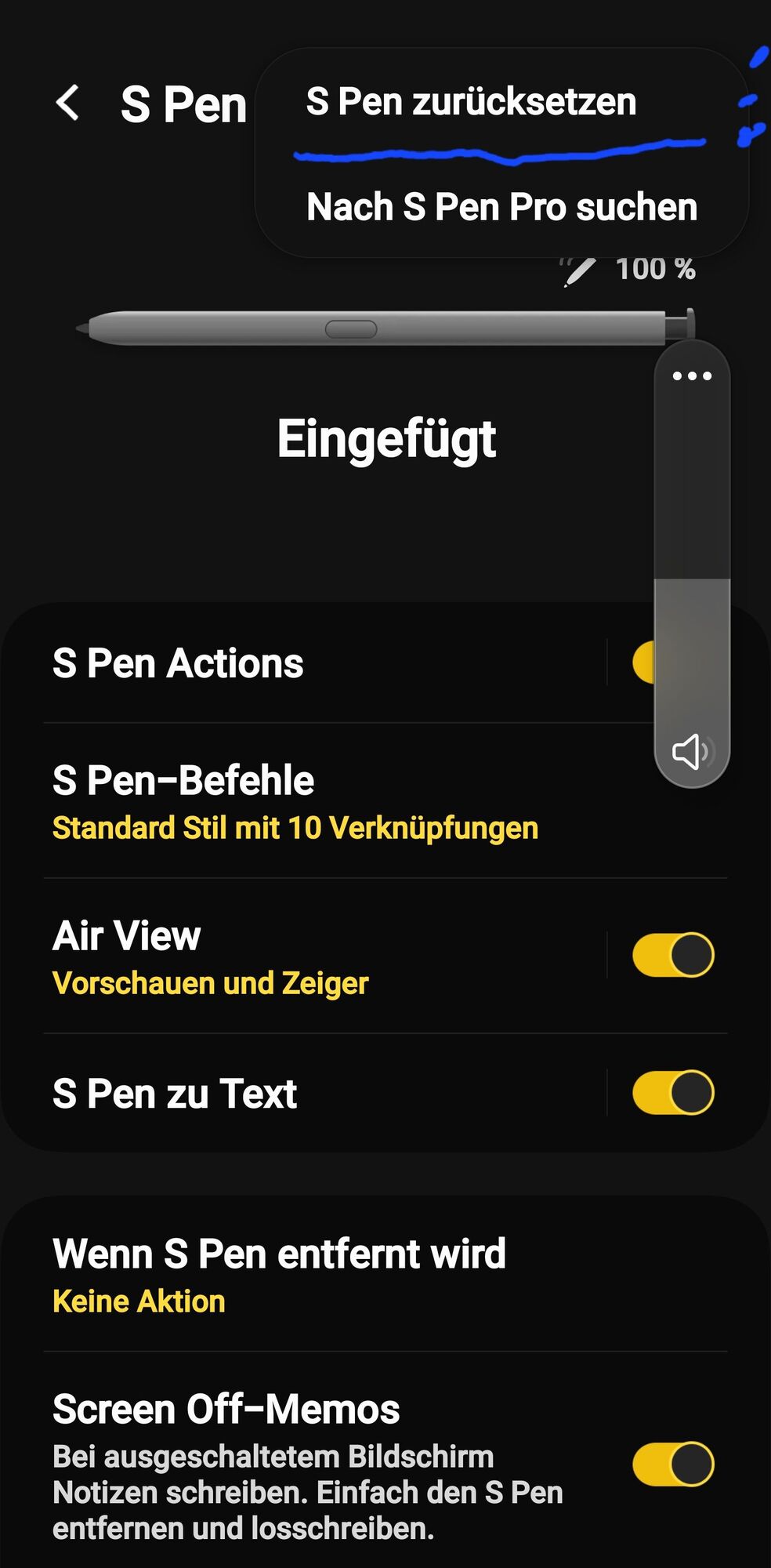
Task: Disable S Pen zu Text switch
Action: pos(673,1093)
